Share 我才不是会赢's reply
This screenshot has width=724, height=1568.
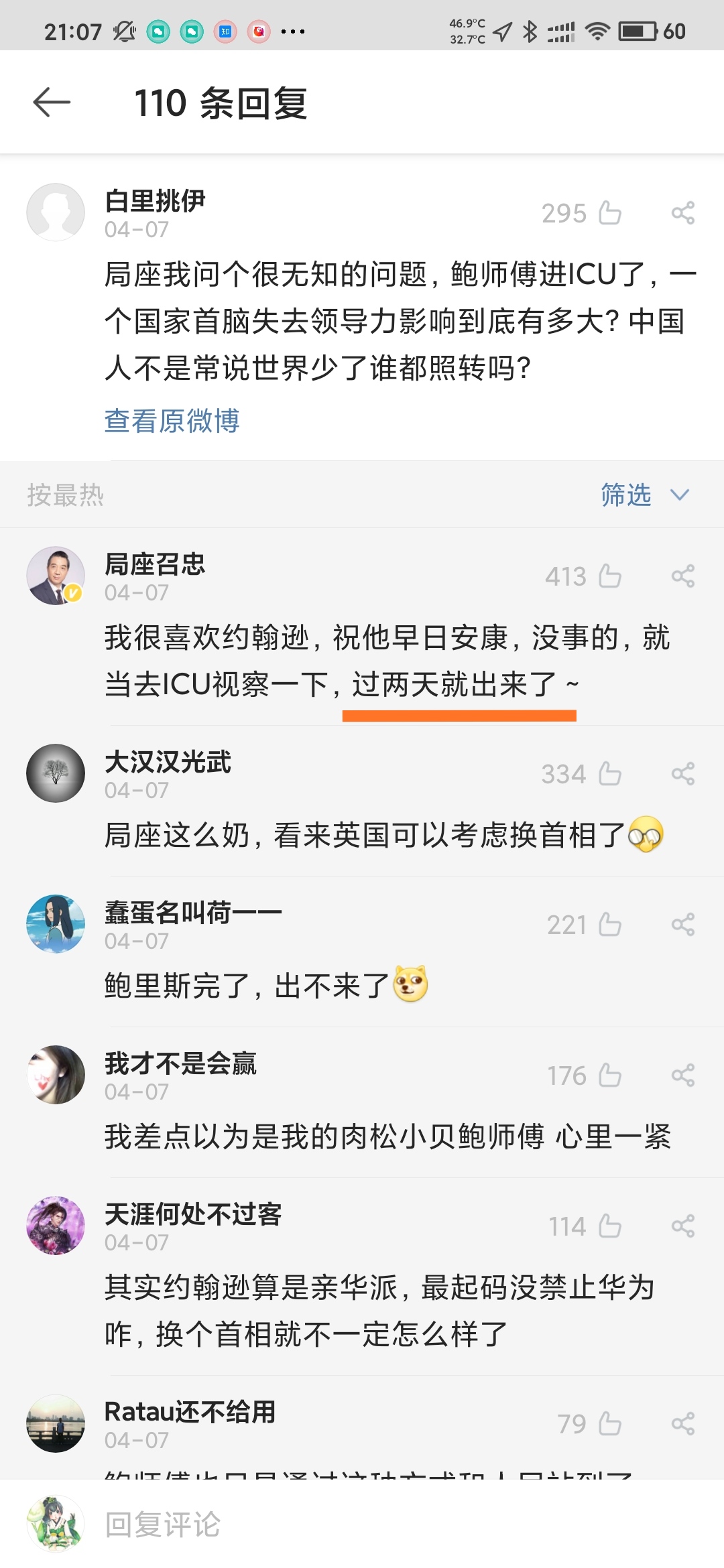[682, 1075]
